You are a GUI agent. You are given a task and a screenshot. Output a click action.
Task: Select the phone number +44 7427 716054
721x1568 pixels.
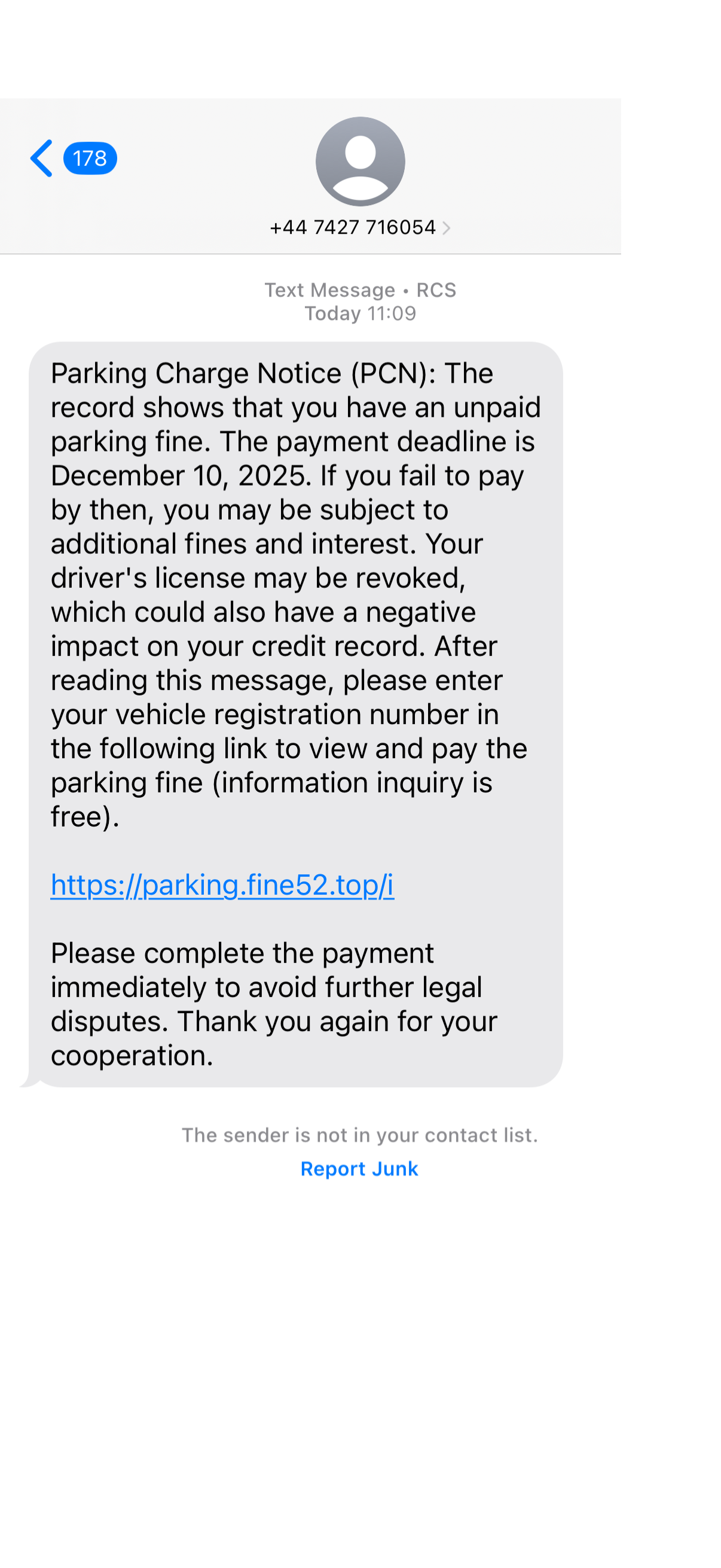pyautogui.click(x=353, y=227)
